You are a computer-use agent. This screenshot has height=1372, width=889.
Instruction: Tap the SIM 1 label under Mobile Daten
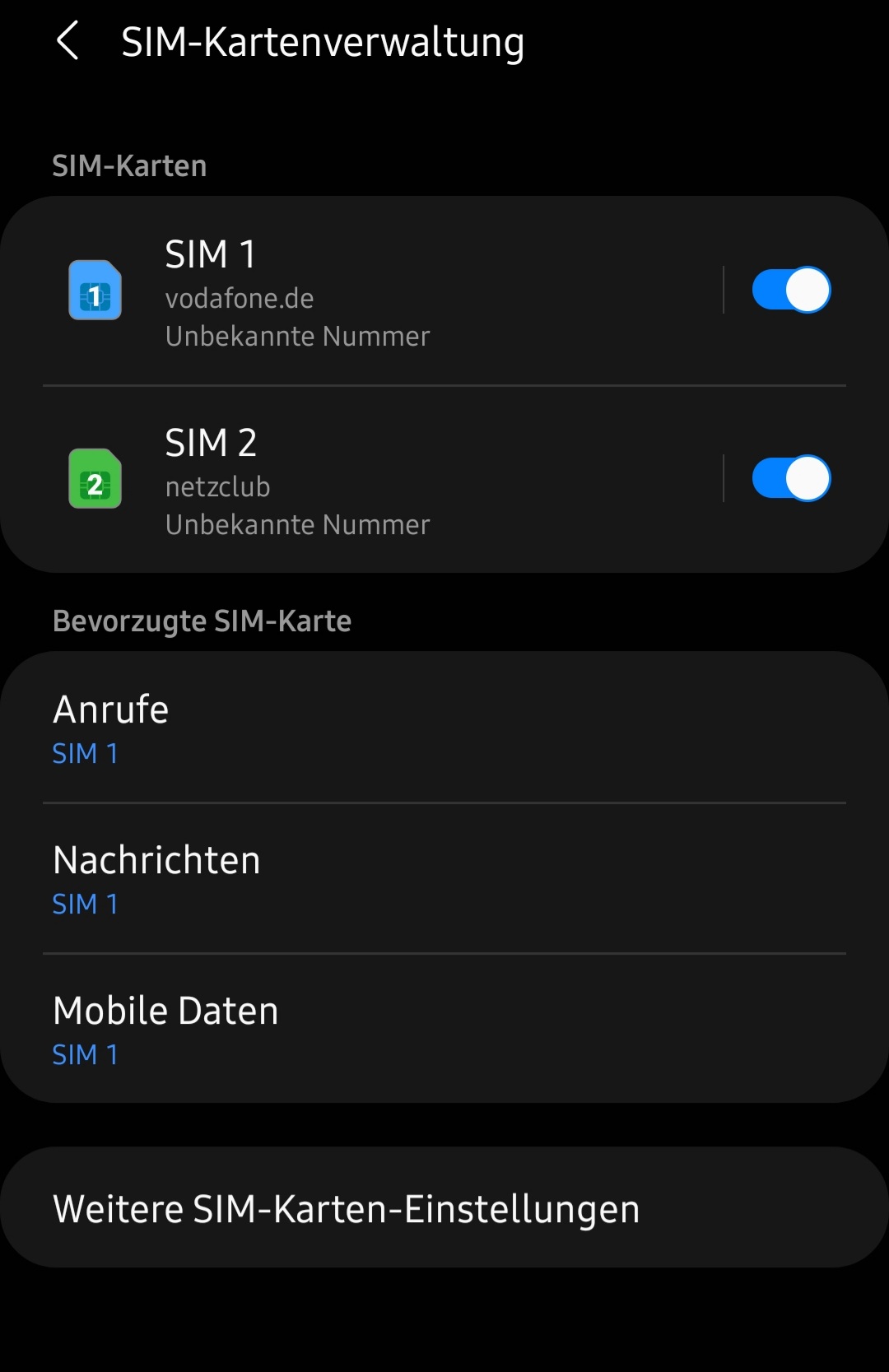pyautogui.click(x=85, y=1055)
